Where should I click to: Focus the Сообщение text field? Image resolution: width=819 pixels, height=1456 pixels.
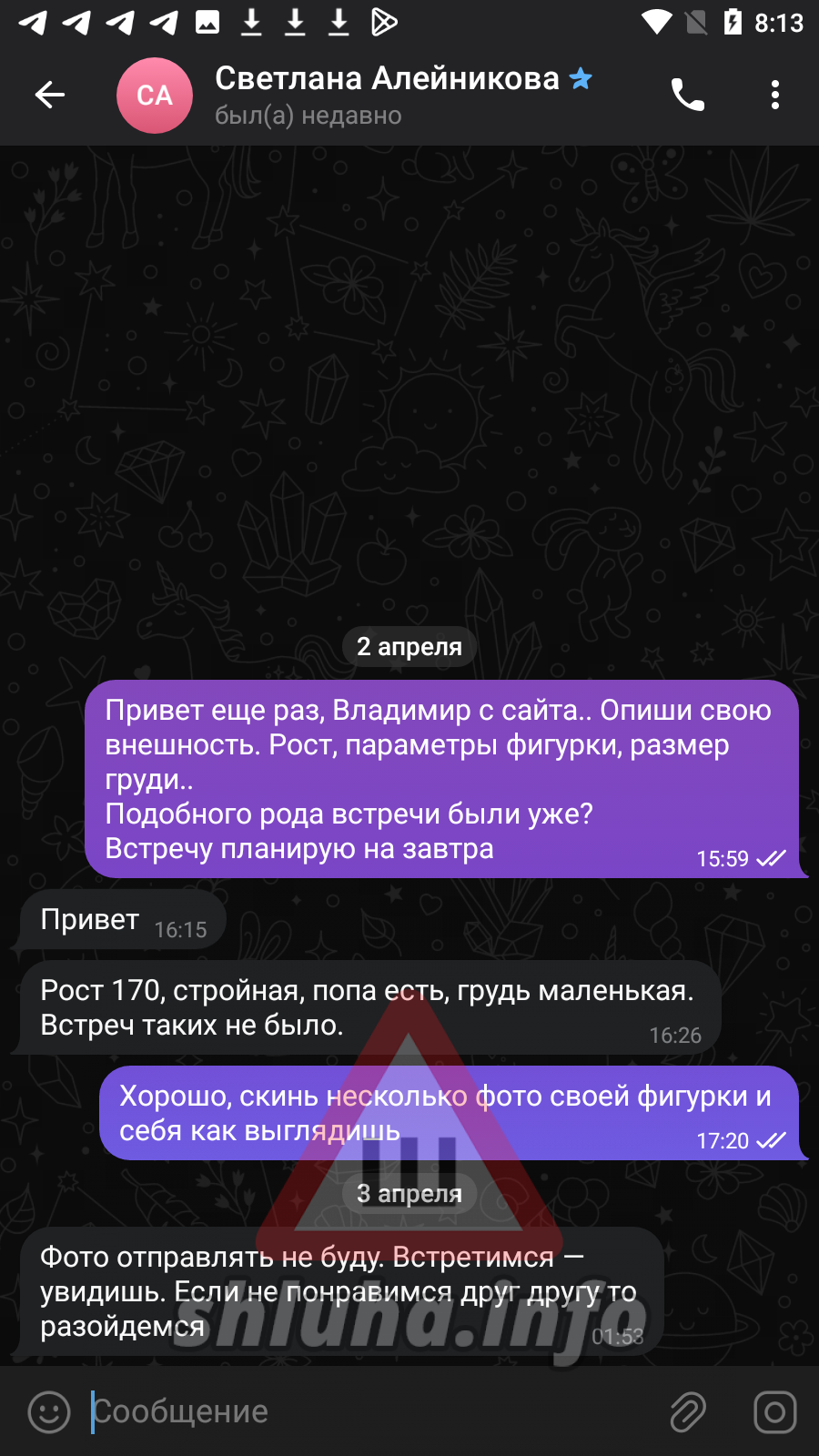pyautogui.click(x=373, y=1411)
